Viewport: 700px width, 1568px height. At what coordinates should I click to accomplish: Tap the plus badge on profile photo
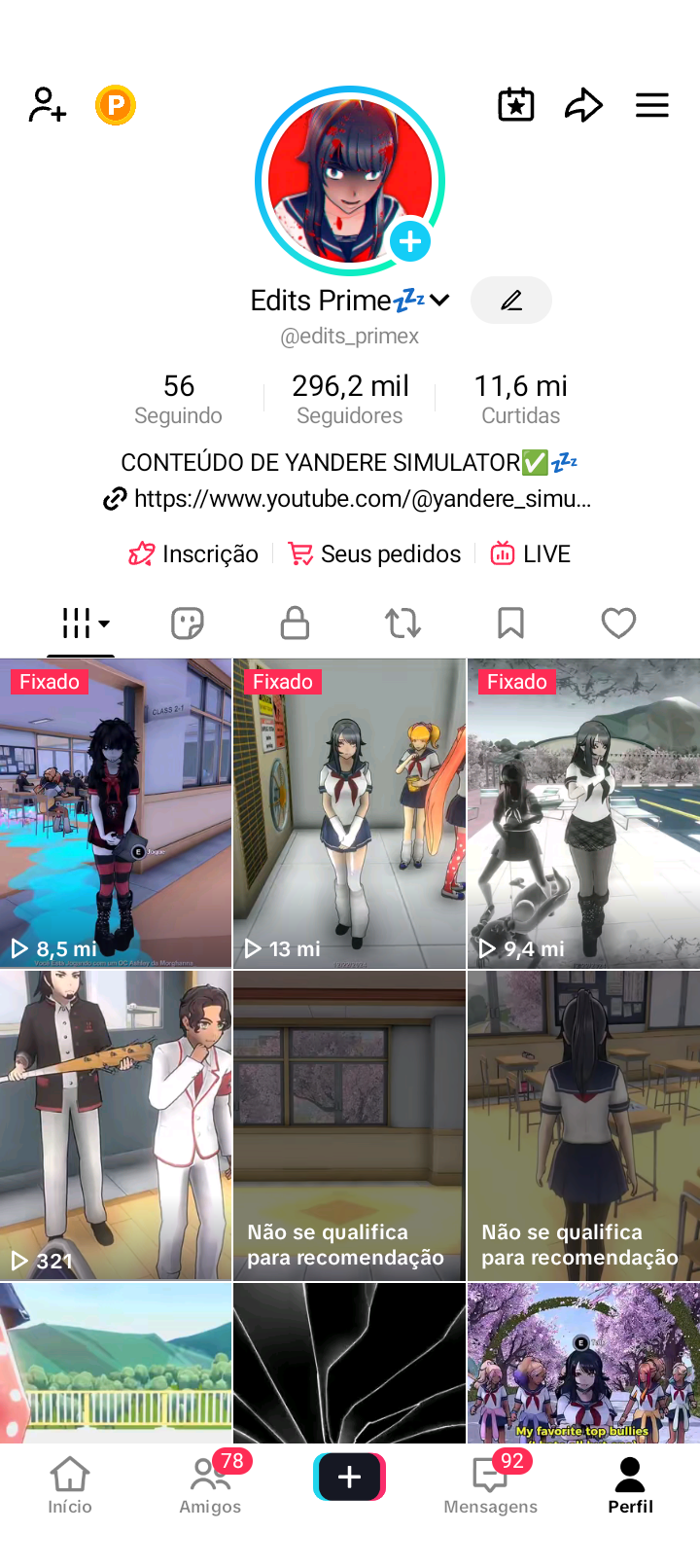tap(410, 241)
